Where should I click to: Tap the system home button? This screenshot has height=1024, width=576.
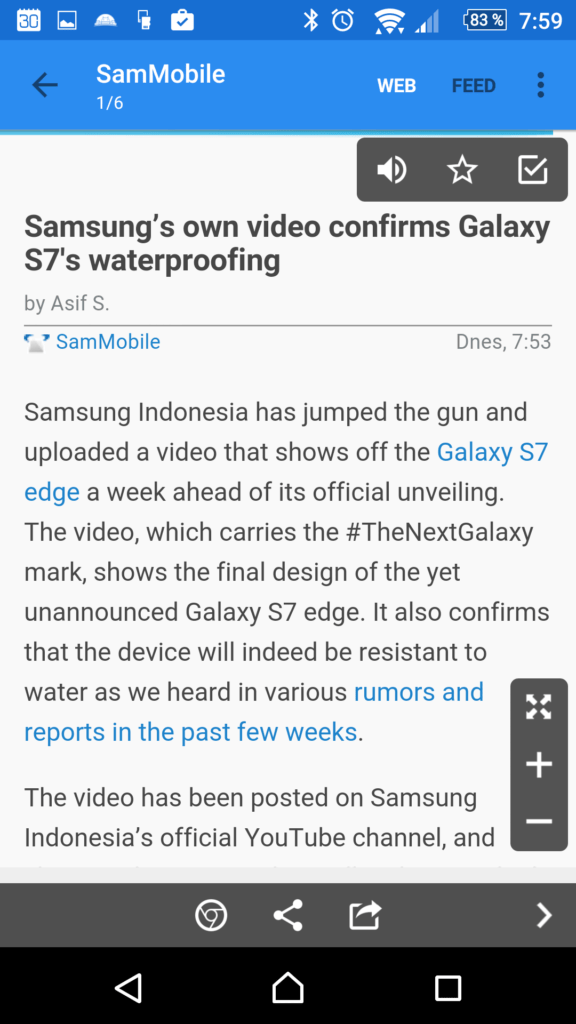pyautogui.click(x=288, y=987)
